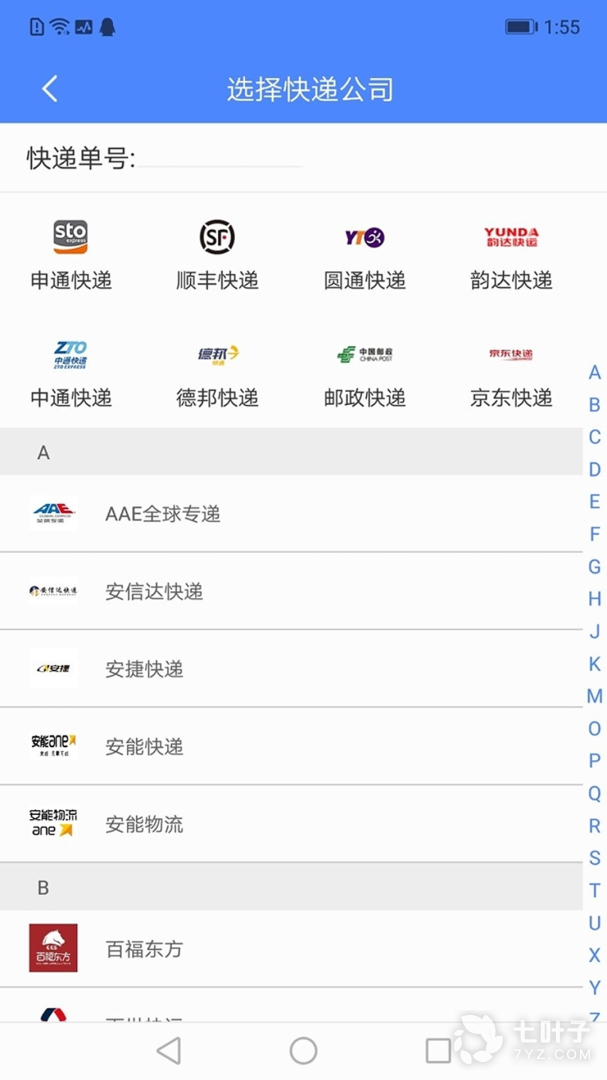Open 百福东方 under section B
The image size is (607, 1080).
click(x=290, y=948)
